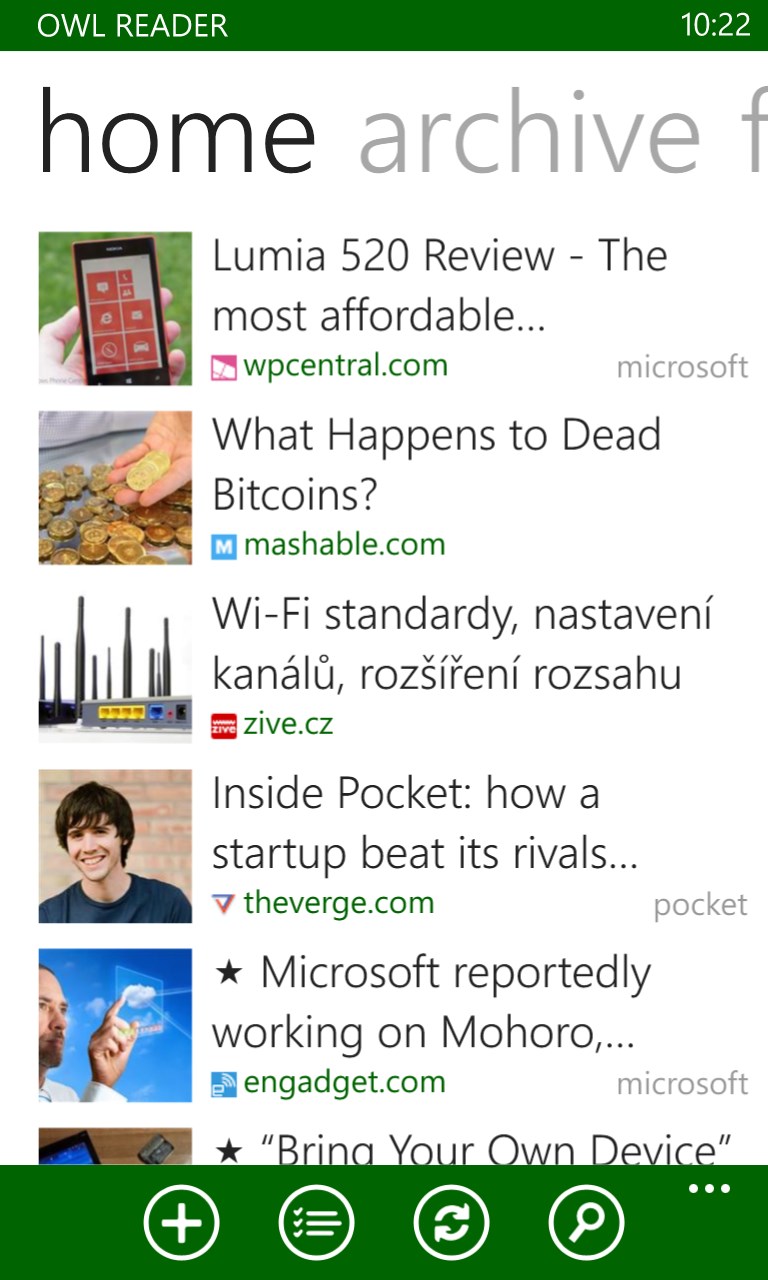Open the Inside Pocket article
Image resolution: width=768 pixels, height=1280 pixels.
425,823
